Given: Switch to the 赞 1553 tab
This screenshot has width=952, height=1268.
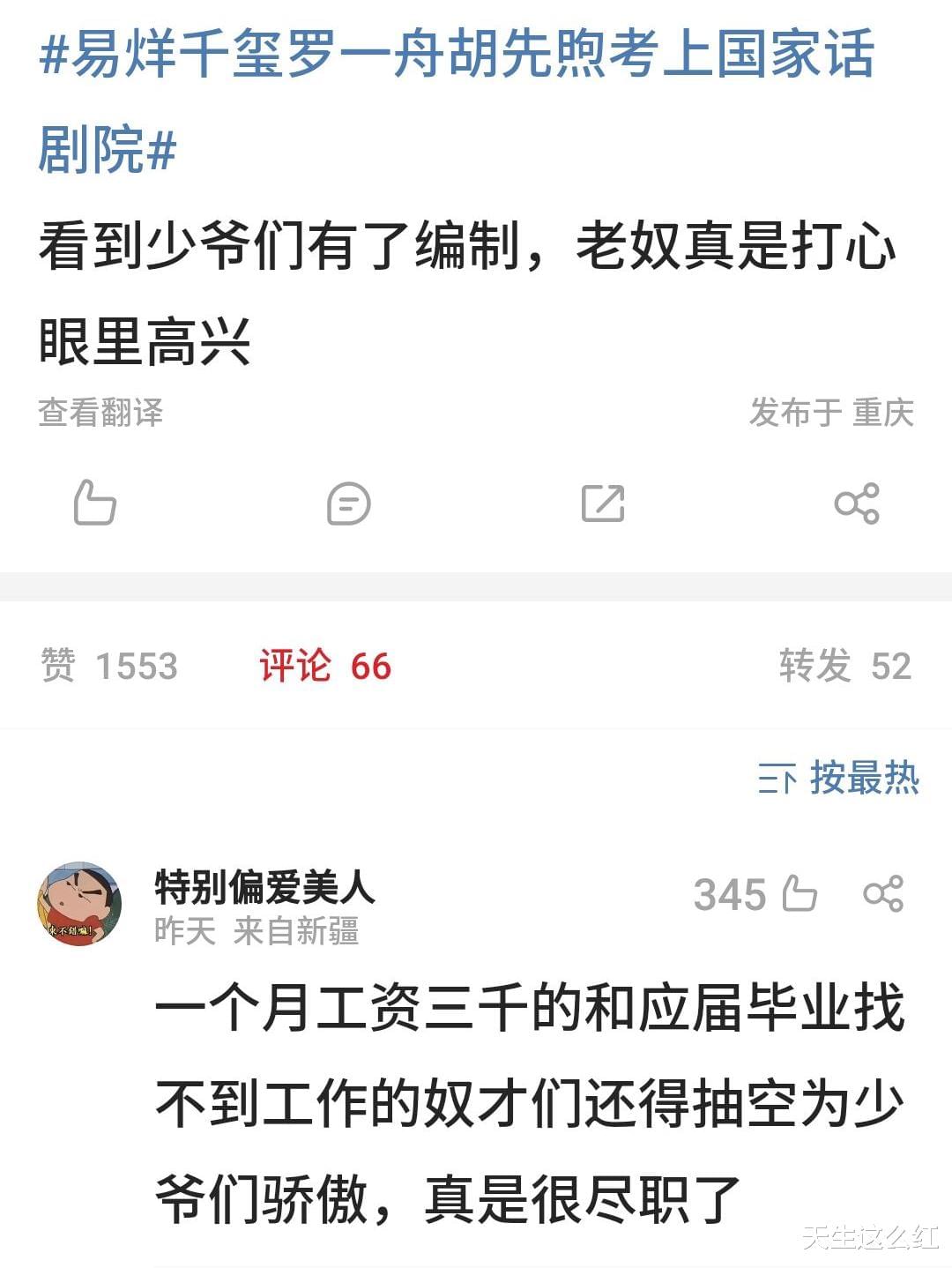Looking at the screenshot, I should click(110, 666).
